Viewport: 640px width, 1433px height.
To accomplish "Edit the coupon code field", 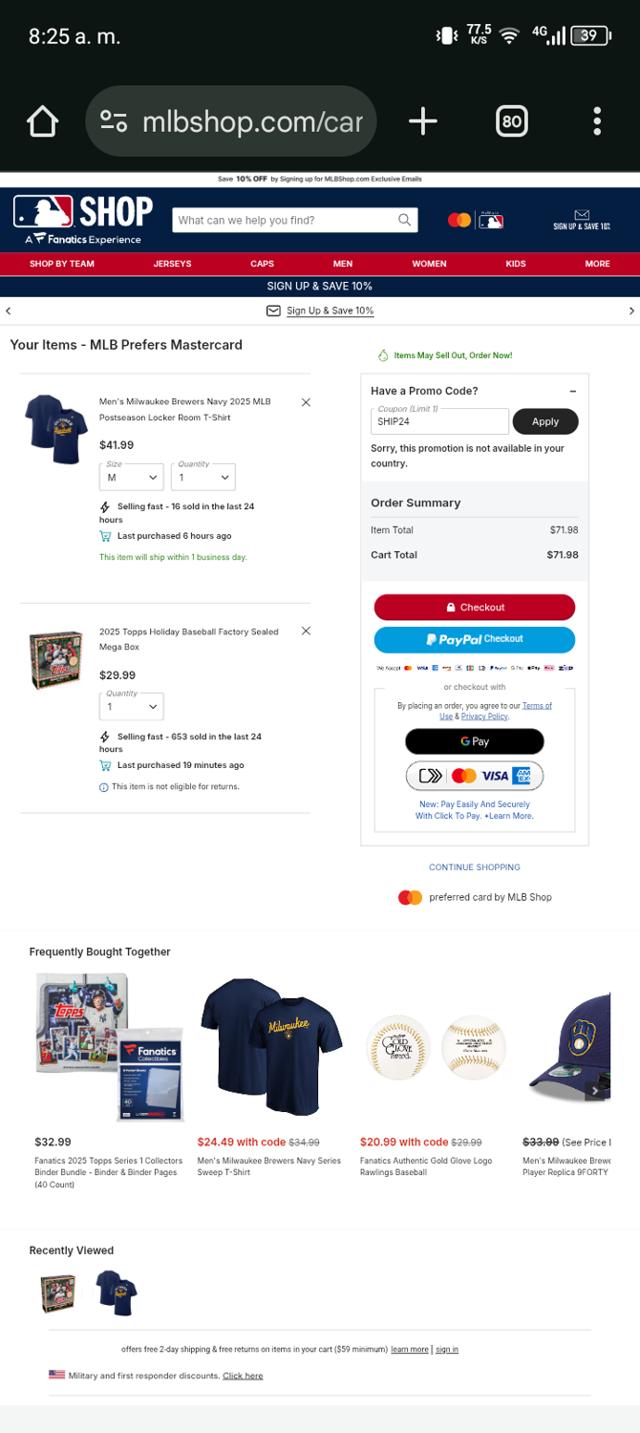I will (438, 422).
